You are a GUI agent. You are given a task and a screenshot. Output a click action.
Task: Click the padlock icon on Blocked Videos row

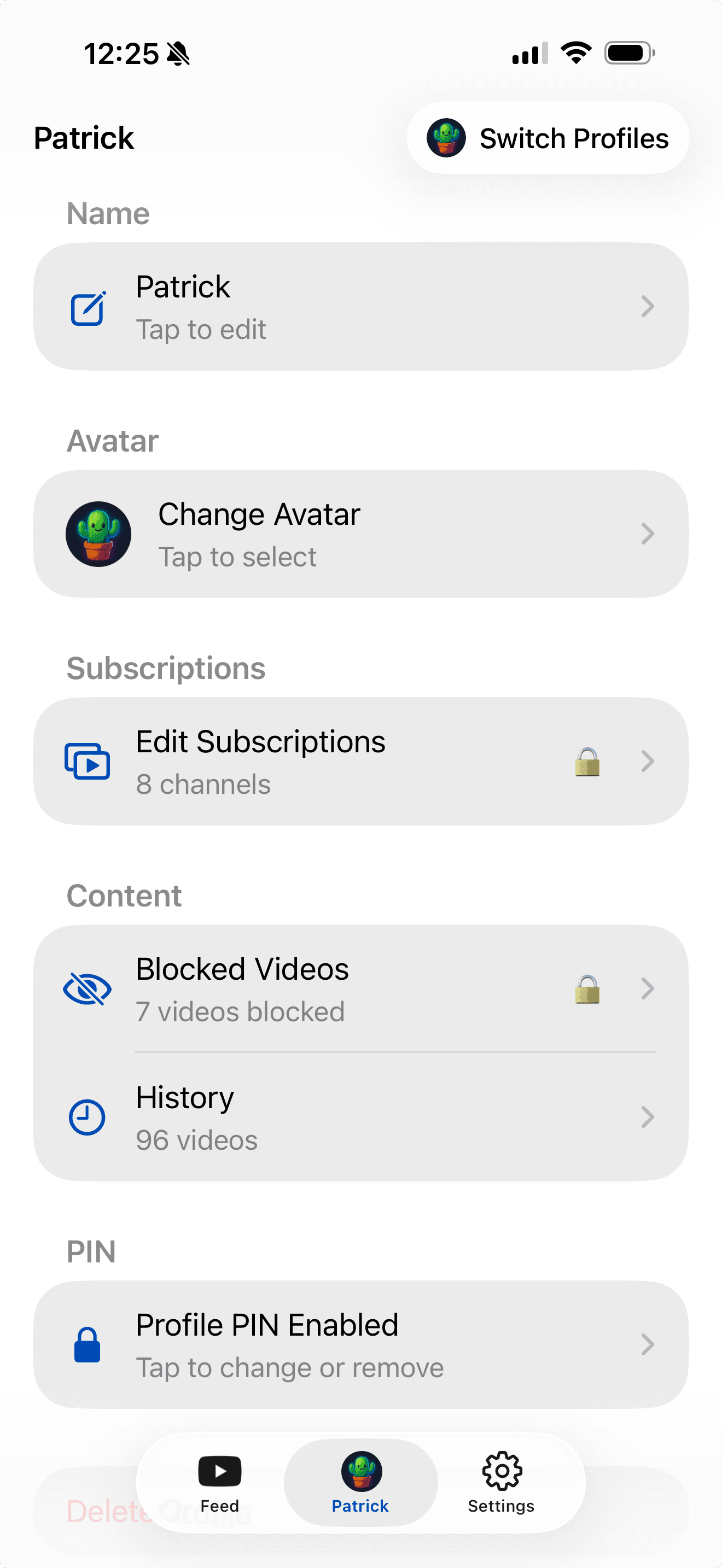[x=587, y=988]
